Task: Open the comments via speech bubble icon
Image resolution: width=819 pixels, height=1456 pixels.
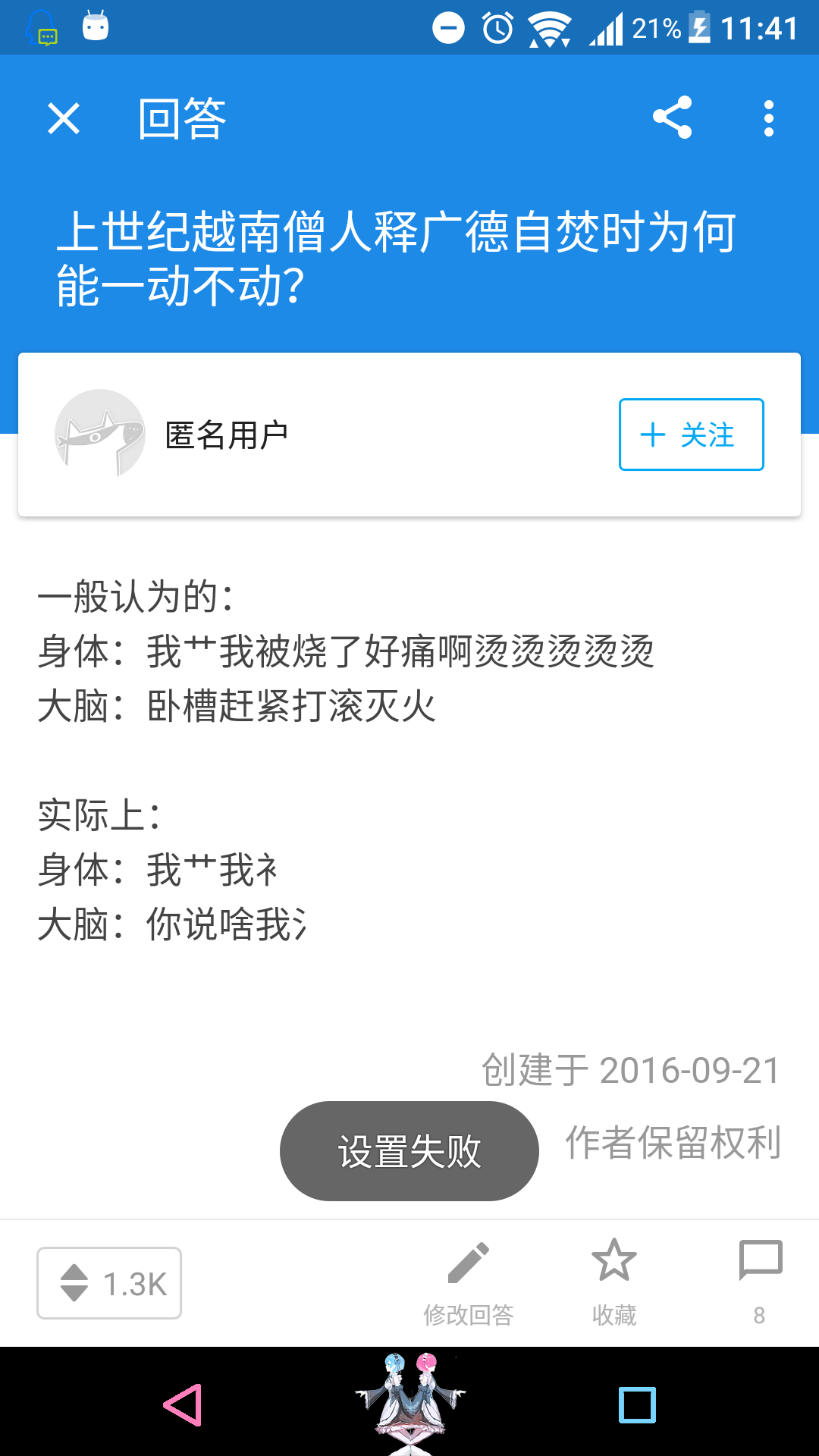Action: click(x=760, y=1259)
